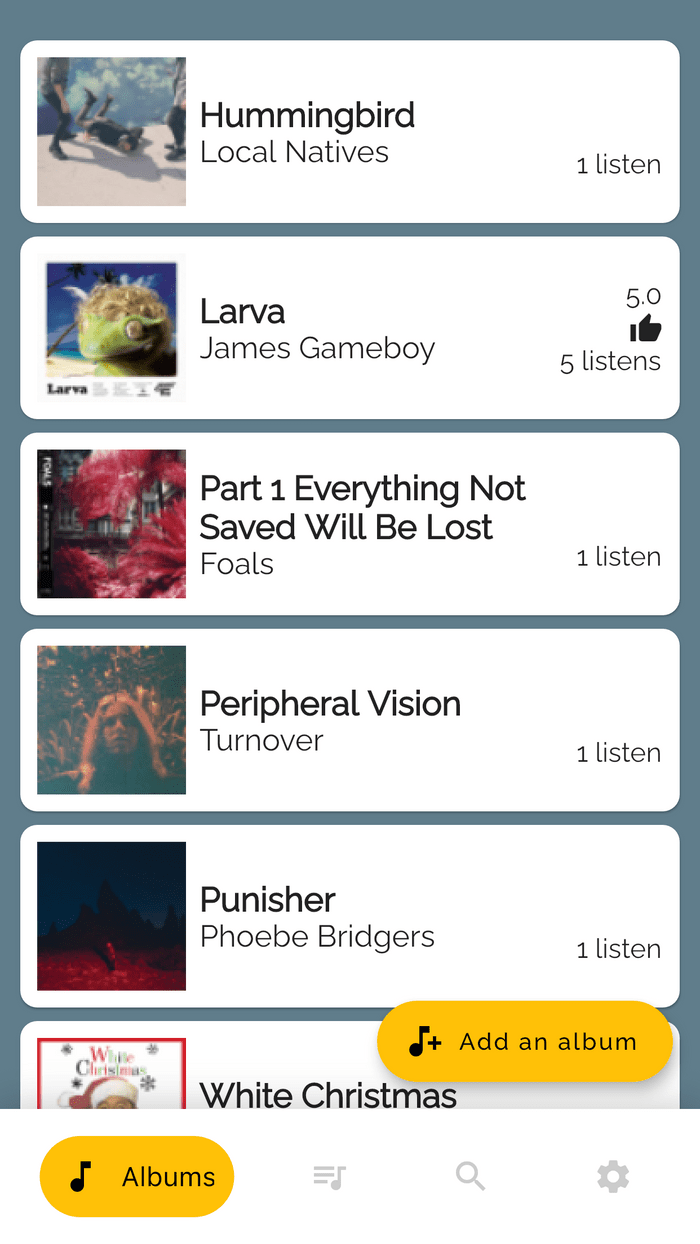The image size is (700, 1244).
Task: Open the Larva album by James Gameboy
Action: pos(350,328)
